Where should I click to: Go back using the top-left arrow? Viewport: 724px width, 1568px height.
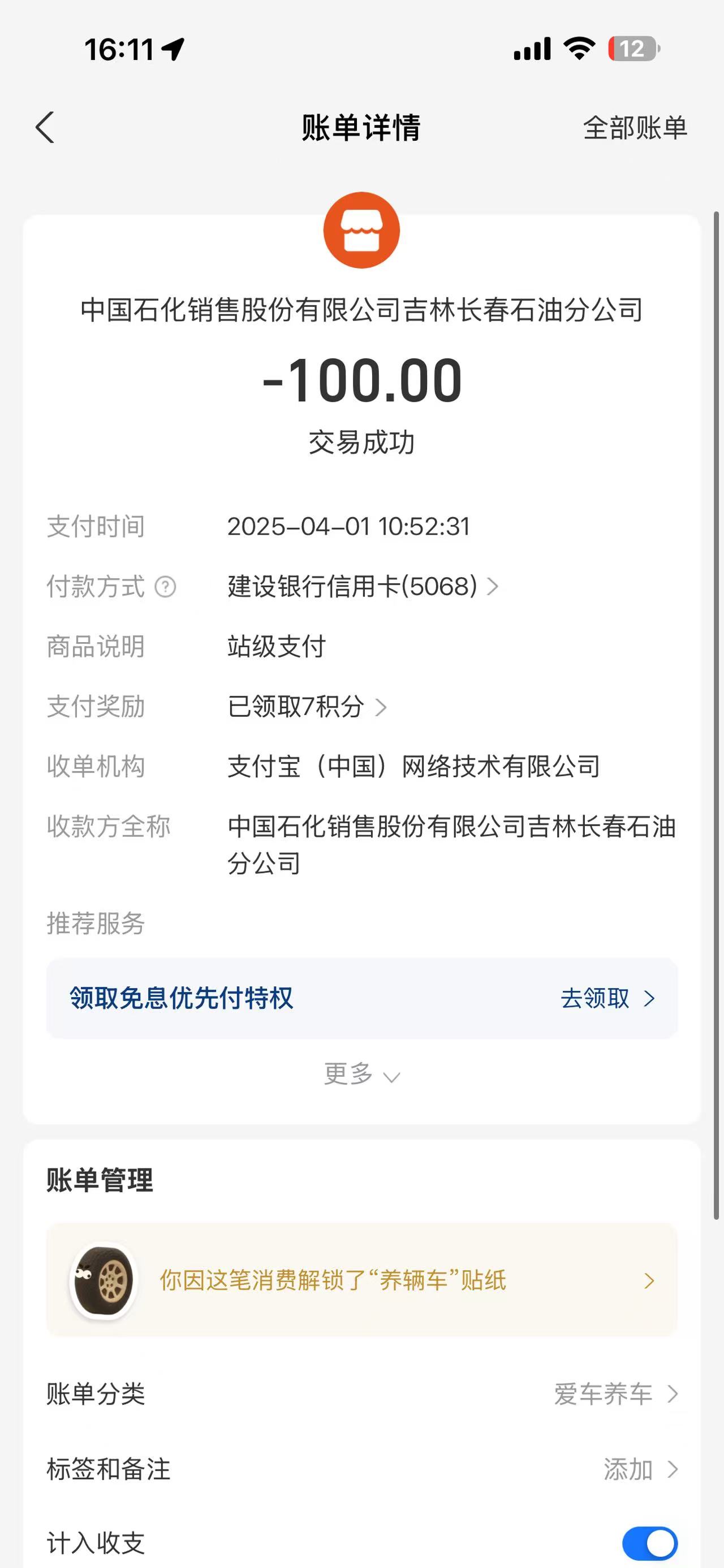[x=45, y=127]
